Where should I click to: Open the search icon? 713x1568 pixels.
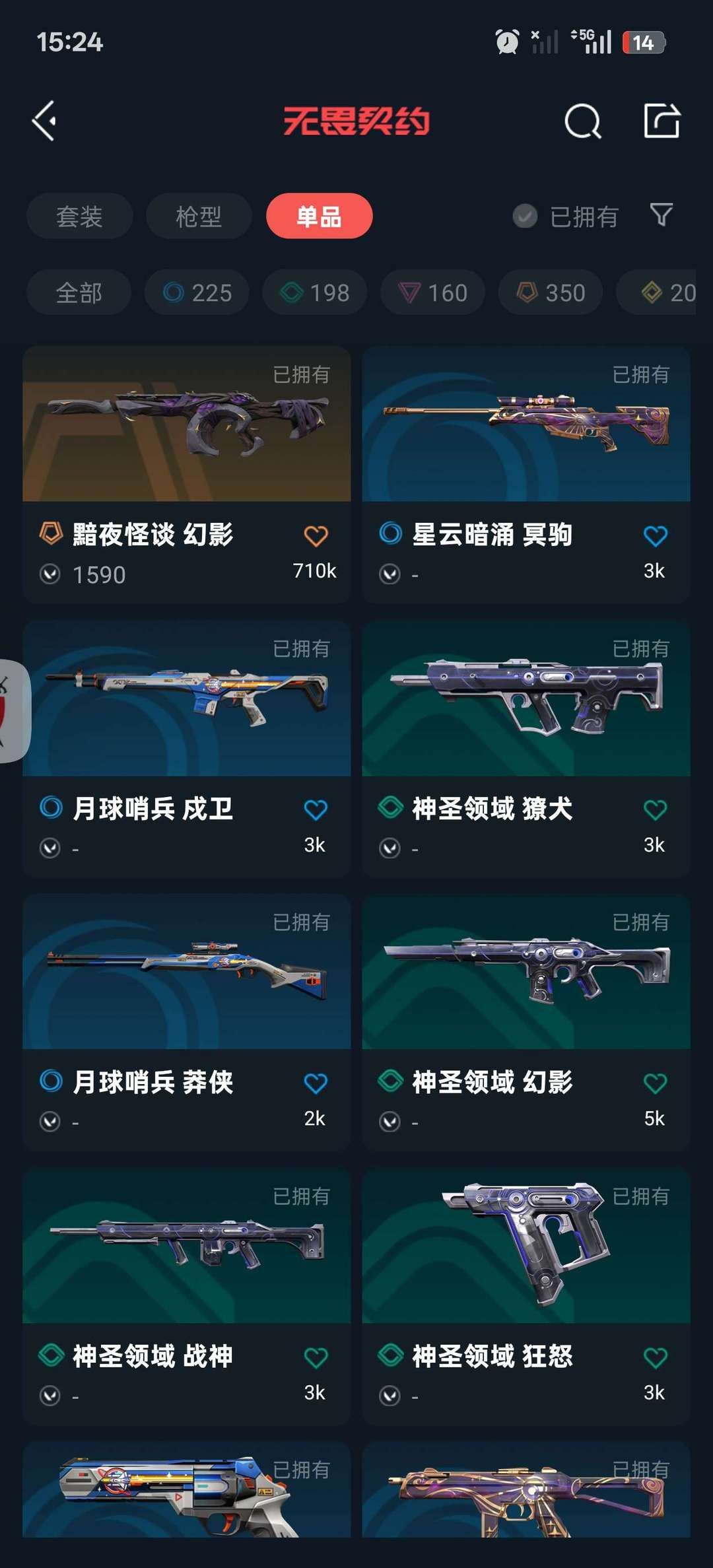(x=582, y=121)
